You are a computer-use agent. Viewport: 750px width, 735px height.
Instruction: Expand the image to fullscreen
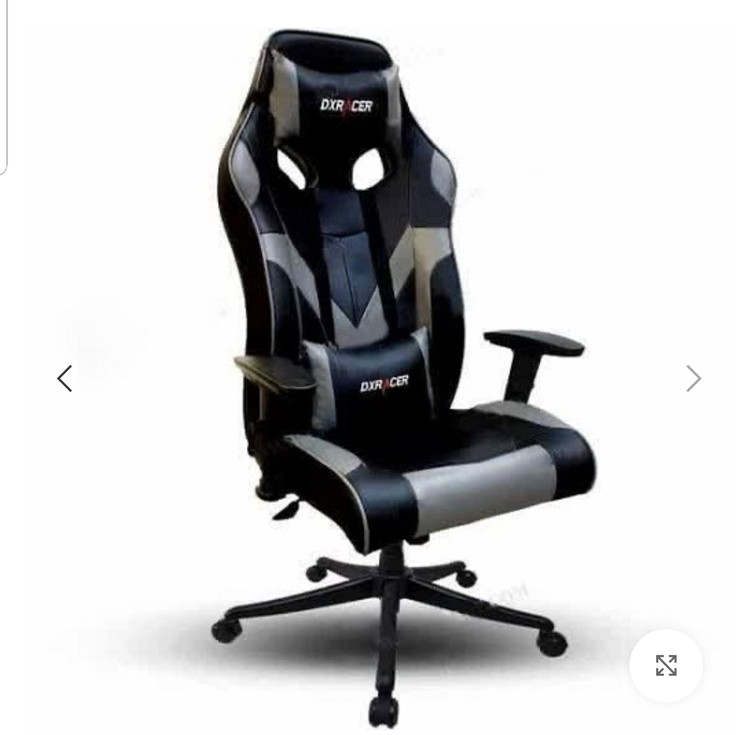tap(666, 665)
